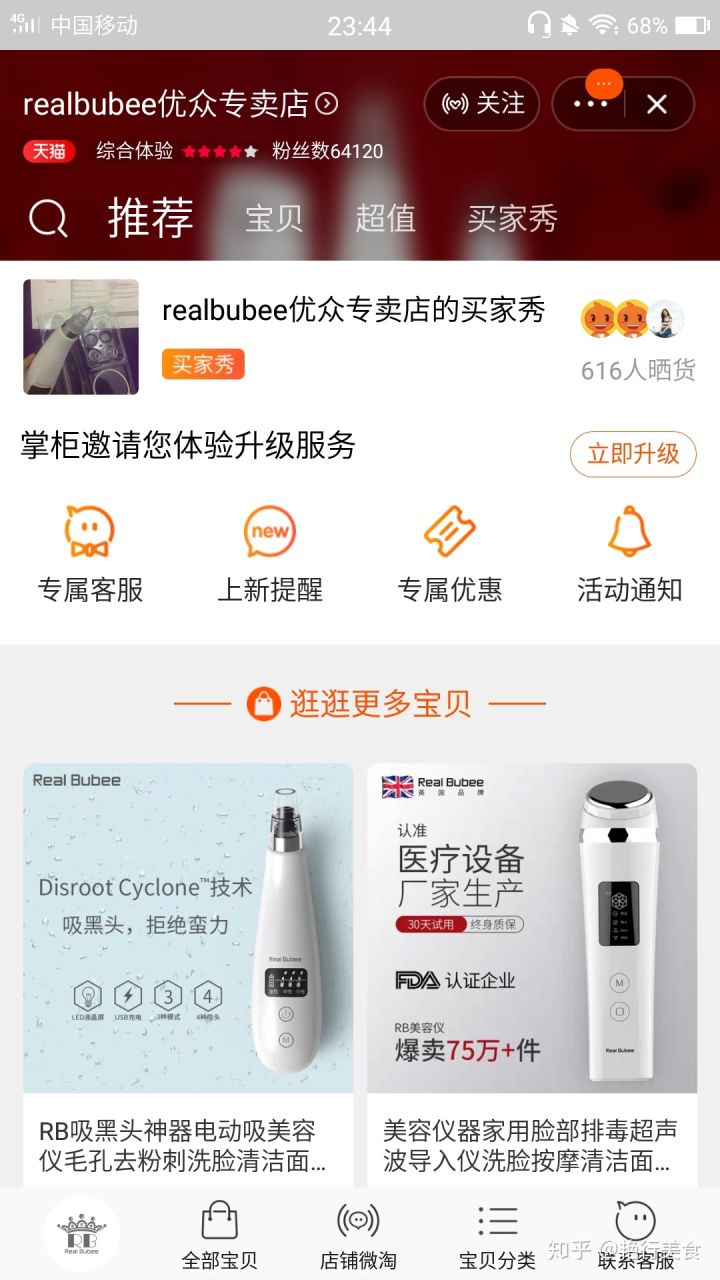Open the store search magnifier icon
This screenshot has width=720, height=1280.
click(48, 218)
